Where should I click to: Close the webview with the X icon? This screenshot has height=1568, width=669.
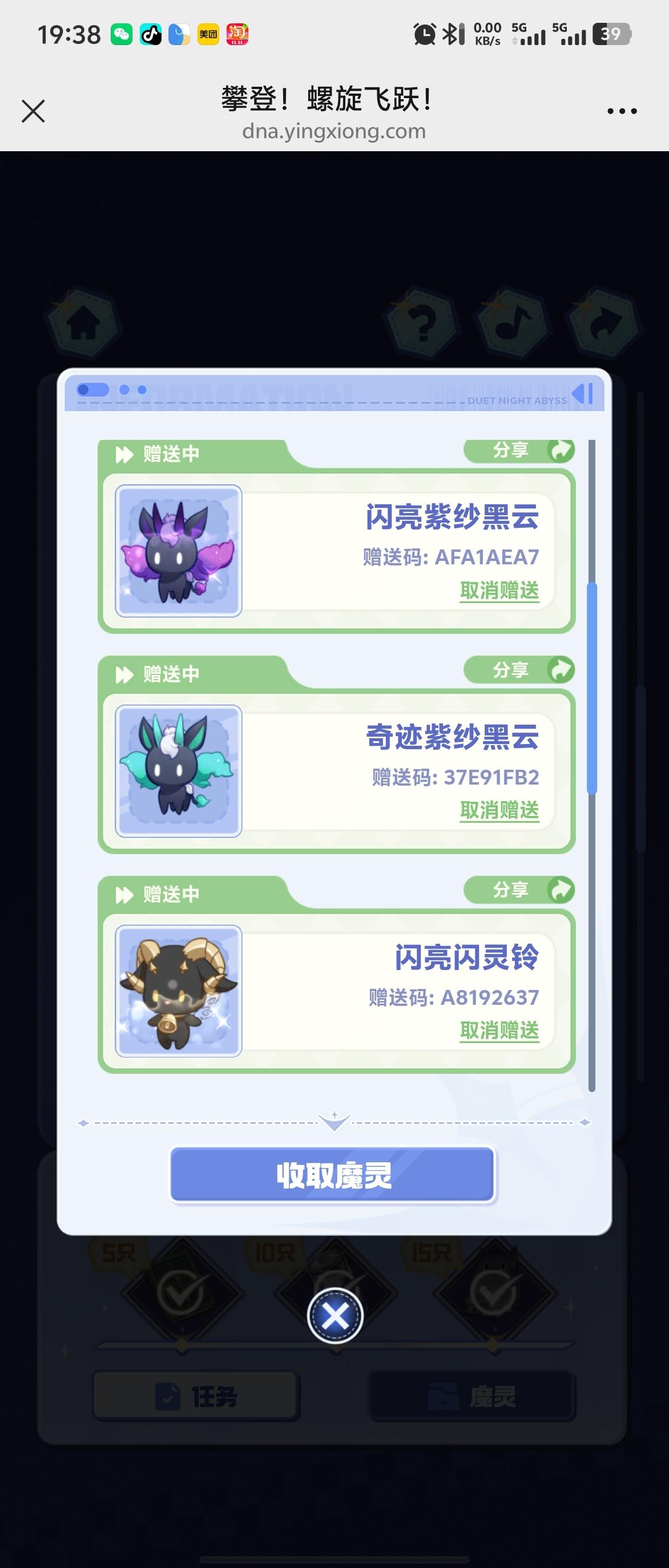33,111
